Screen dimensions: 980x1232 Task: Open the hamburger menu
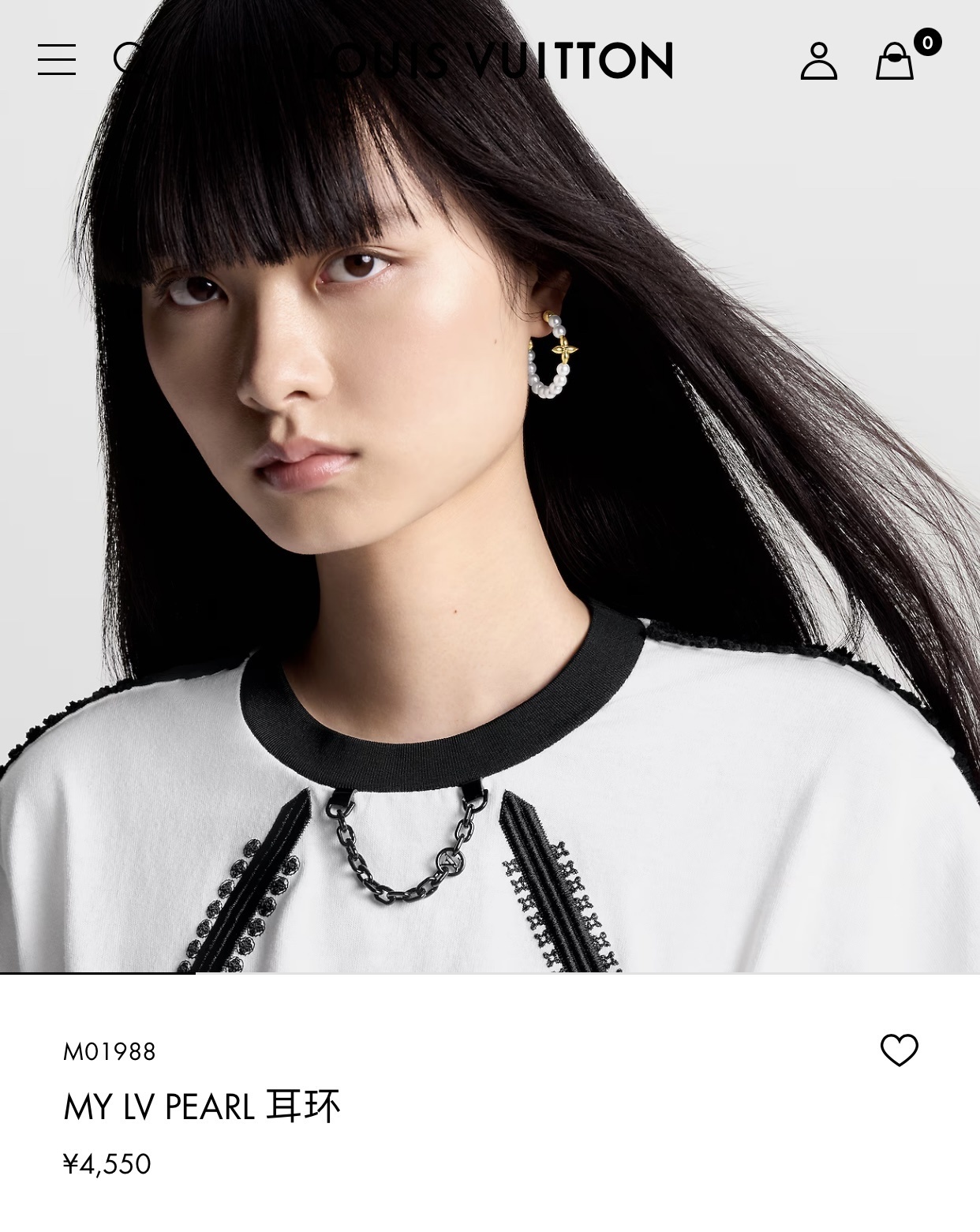57,60
